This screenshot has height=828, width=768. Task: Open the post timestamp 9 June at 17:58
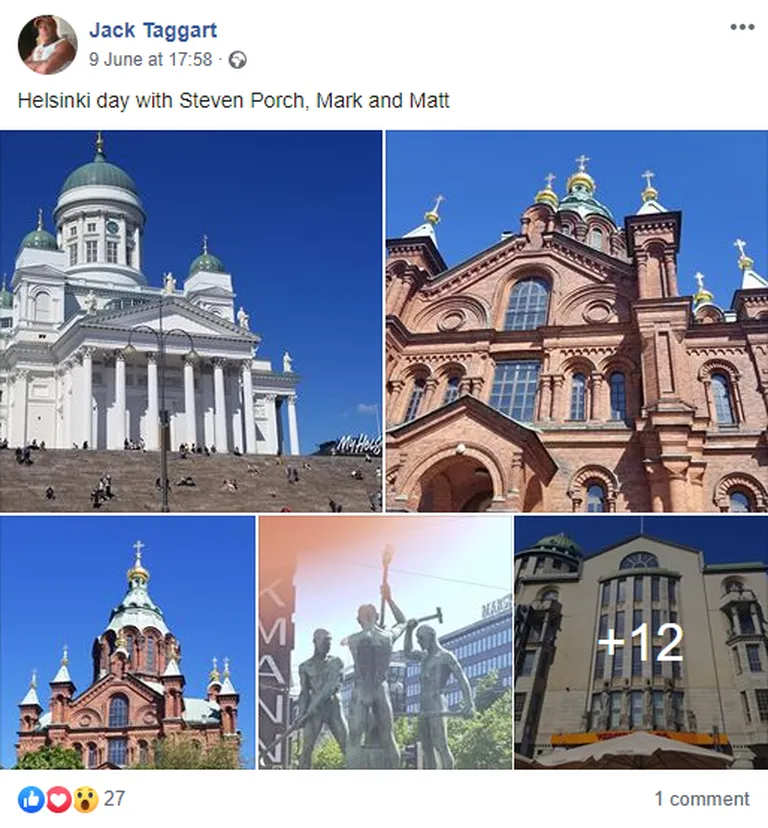point(150,60)
